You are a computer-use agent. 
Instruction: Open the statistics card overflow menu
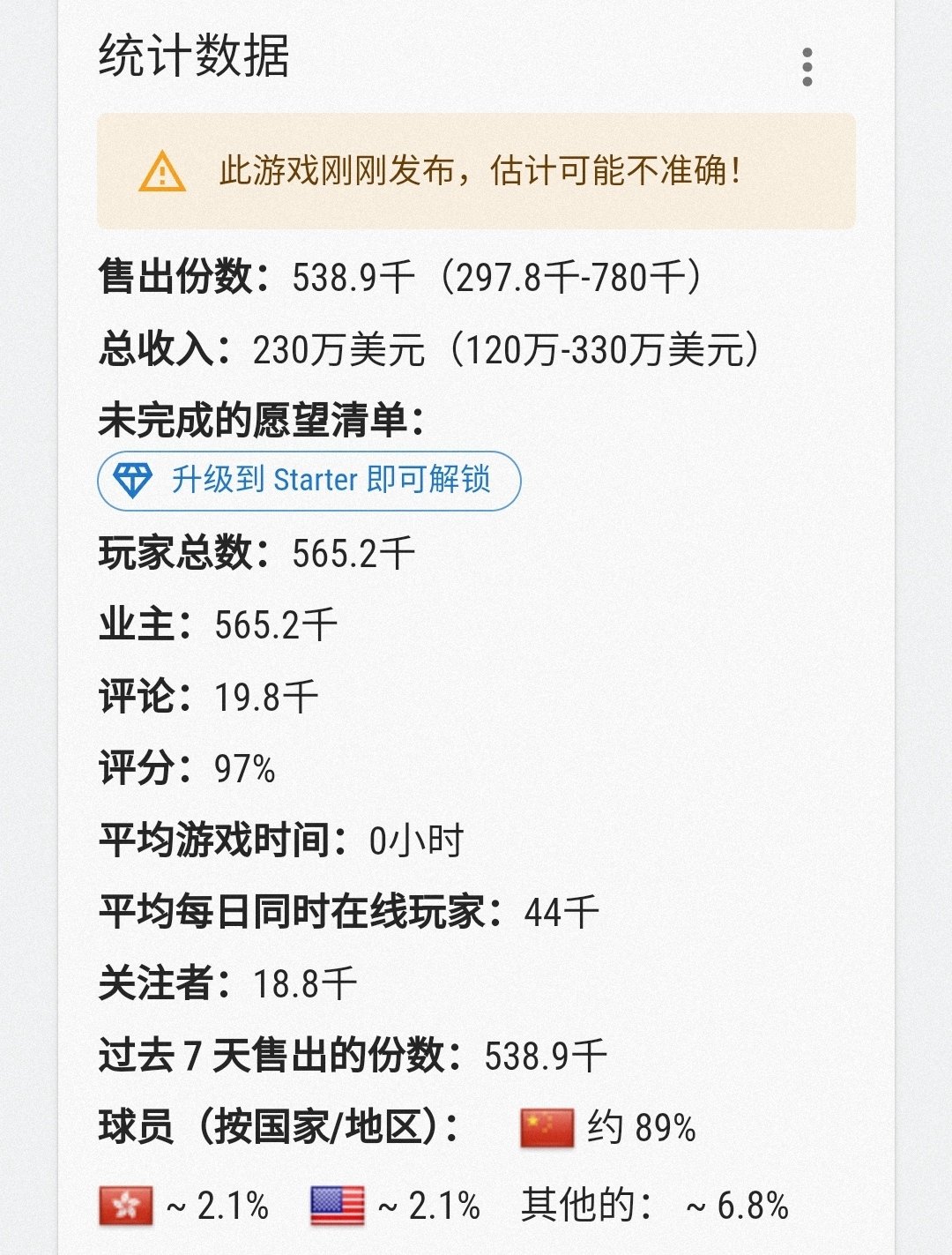pos(807,67)
